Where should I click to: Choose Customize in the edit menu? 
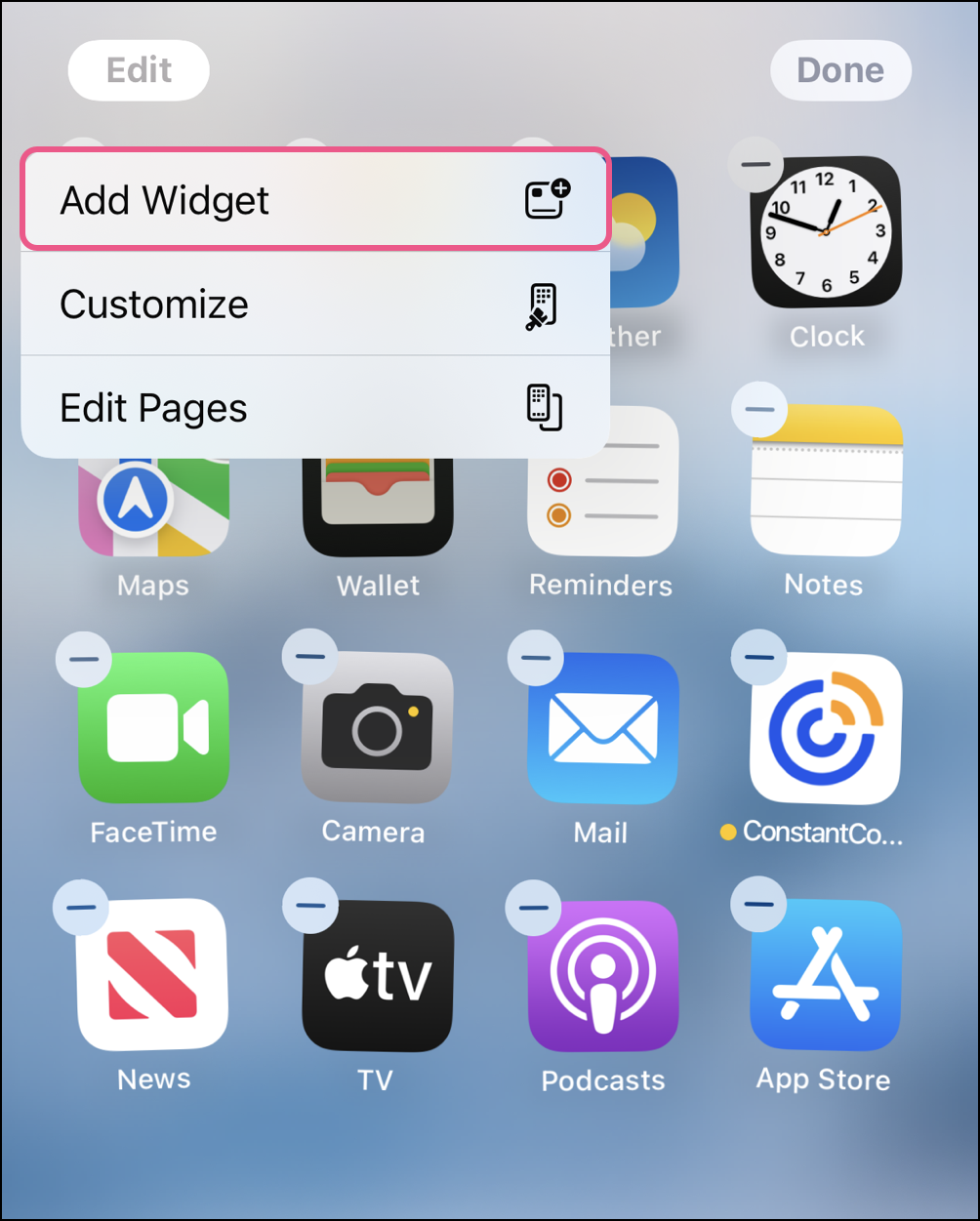(x=314, y=305)
